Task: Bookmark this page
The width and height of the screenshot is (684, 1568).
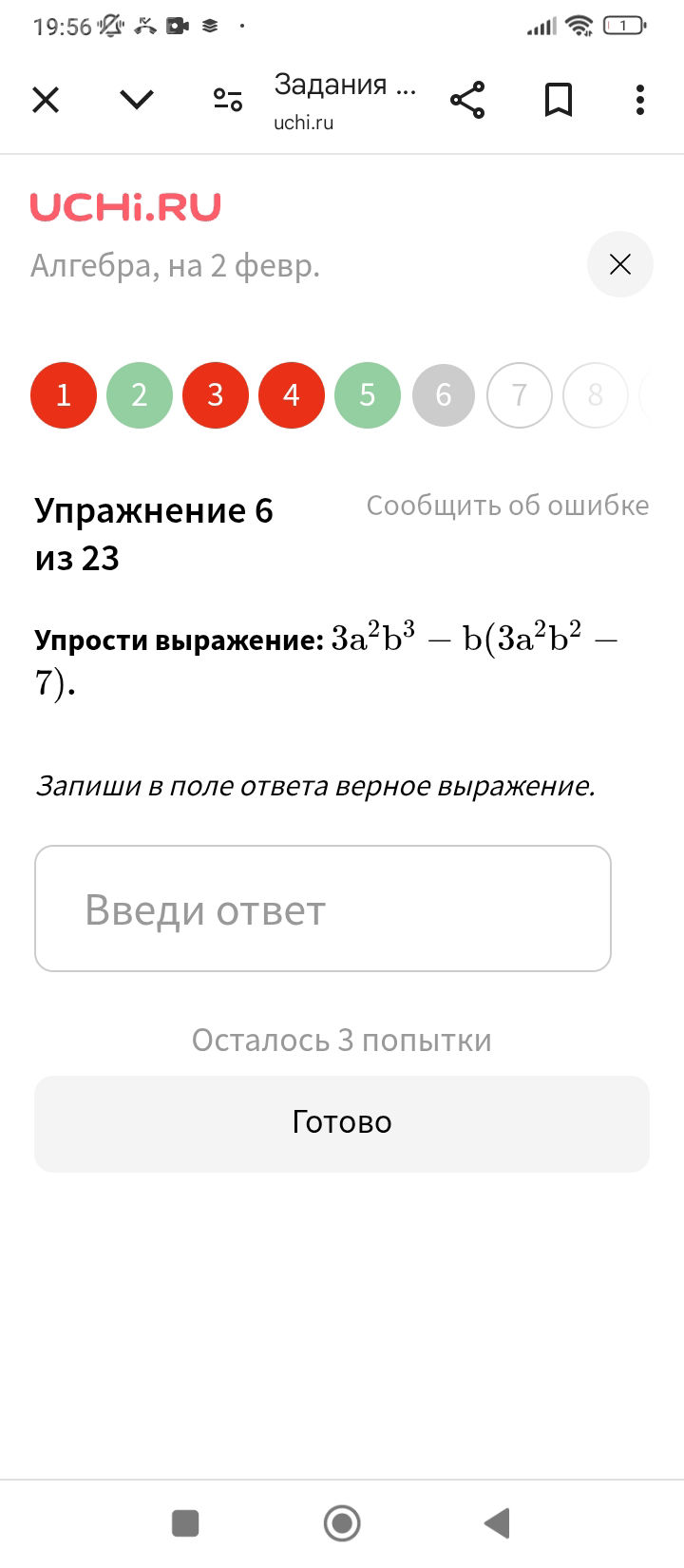Action: point(559,100)
